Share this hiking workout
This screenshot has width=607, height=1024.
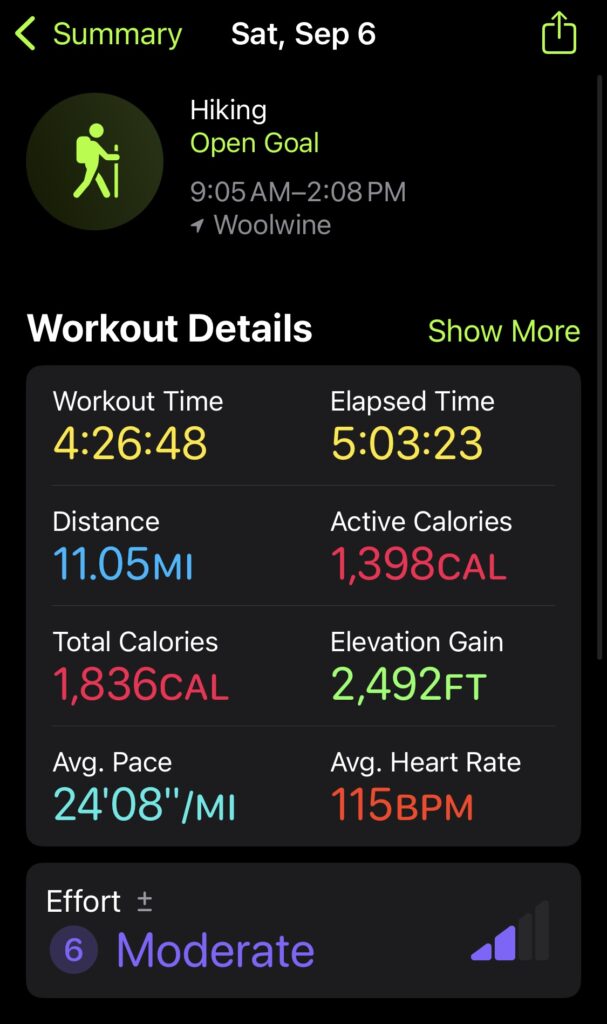coord(559,34)
